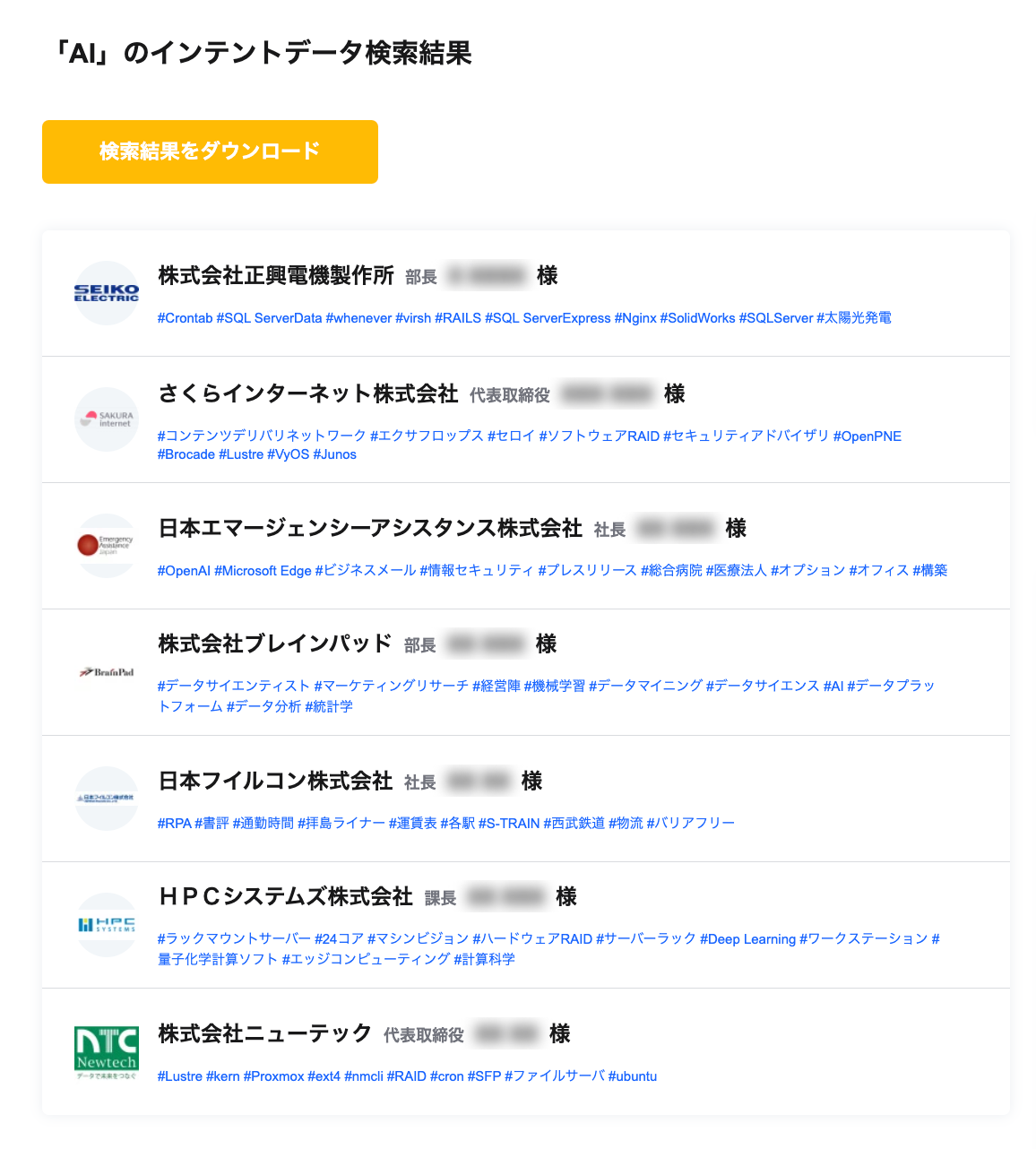Tap the #Proxmox tag link
Image resolution: width=1036 pixels, height=1149 pixels.
pyautogui.click(x=273, y=1076)
